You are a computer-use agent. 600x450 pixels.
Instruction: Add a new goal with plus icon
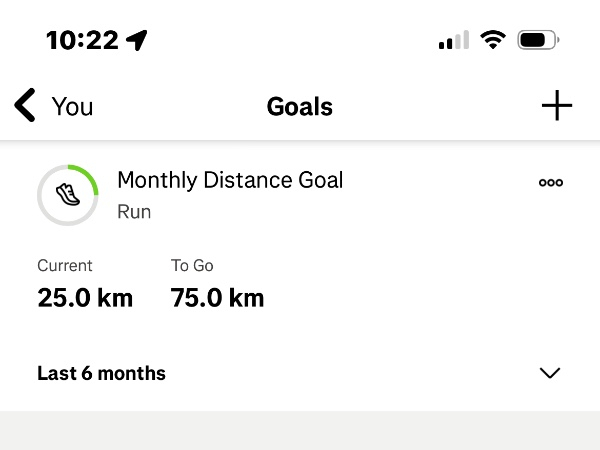(556, 106)
